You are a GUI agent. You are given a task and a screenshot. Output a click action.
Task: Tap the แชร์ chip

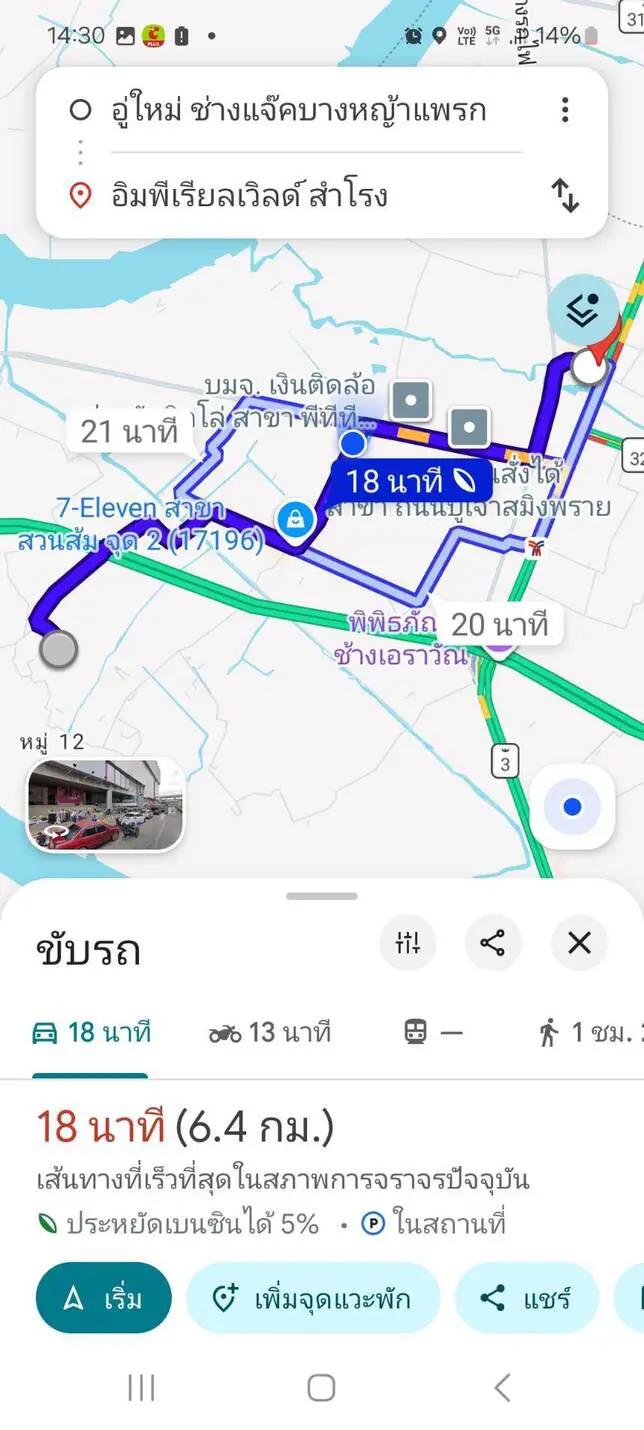(x=526, y=1298)
